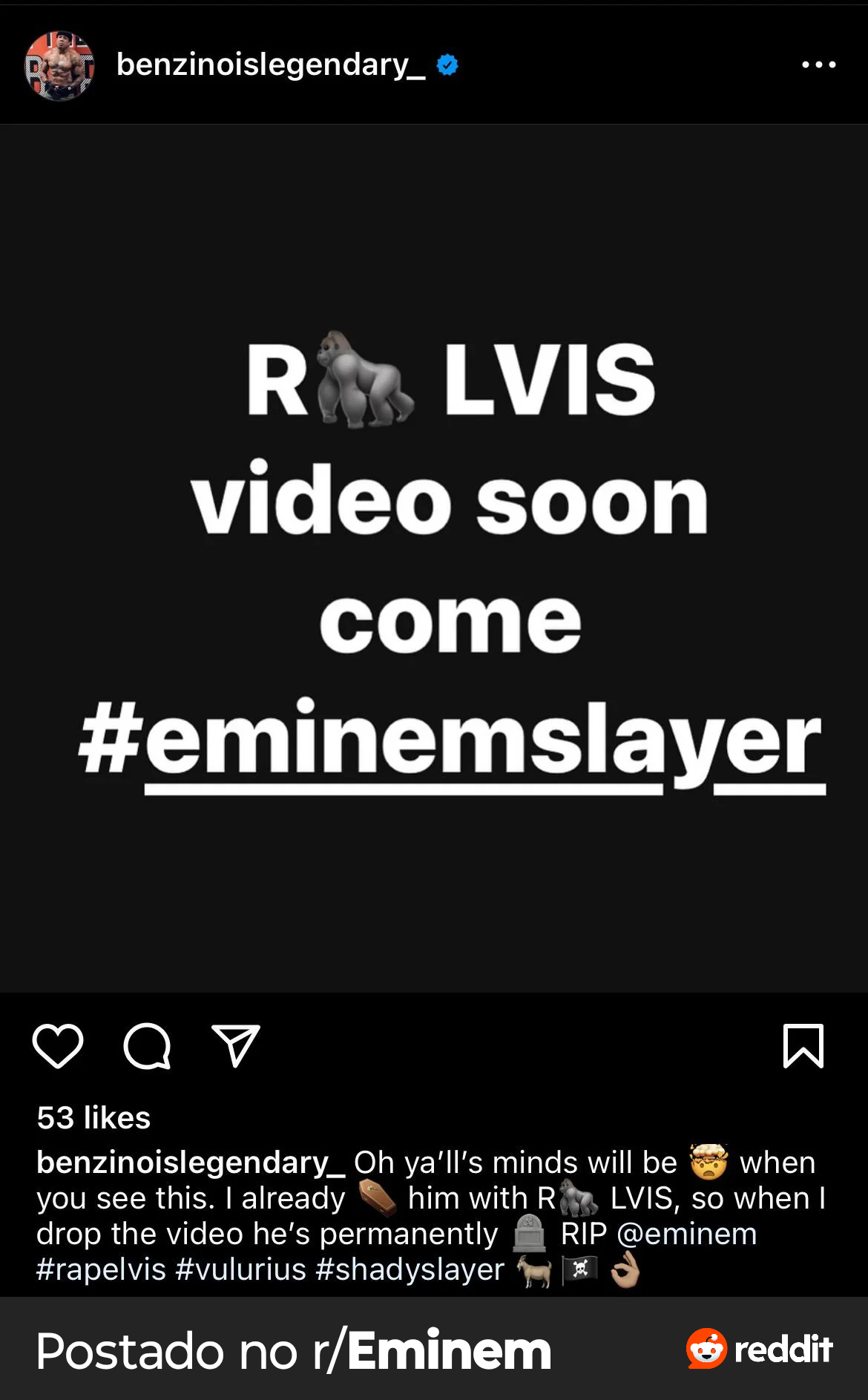Tap the benzinoislegendary_ username in the header

coord(271,65)
